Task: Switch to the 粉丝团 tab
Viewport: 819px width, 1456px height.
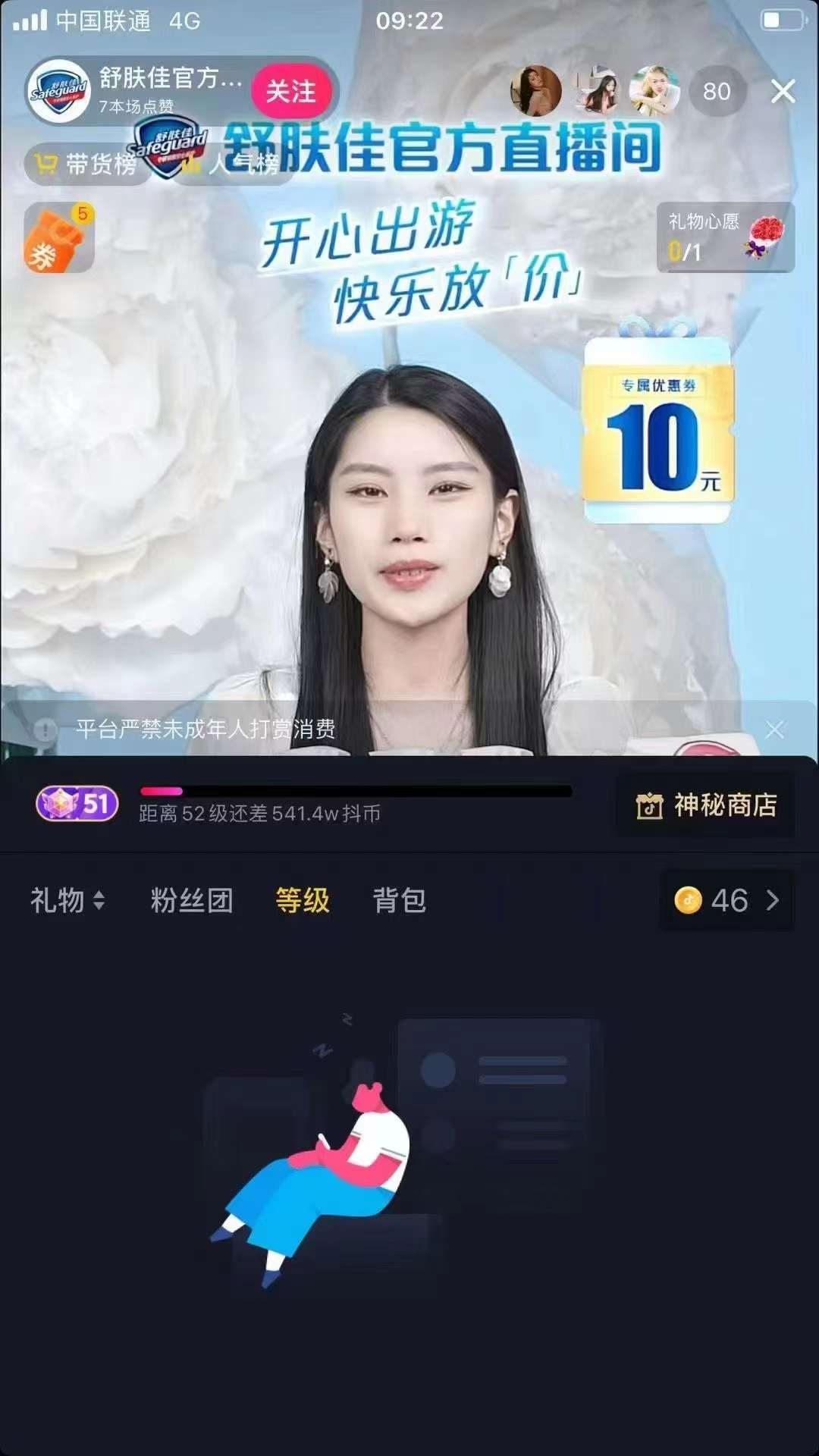Action: 192,901
